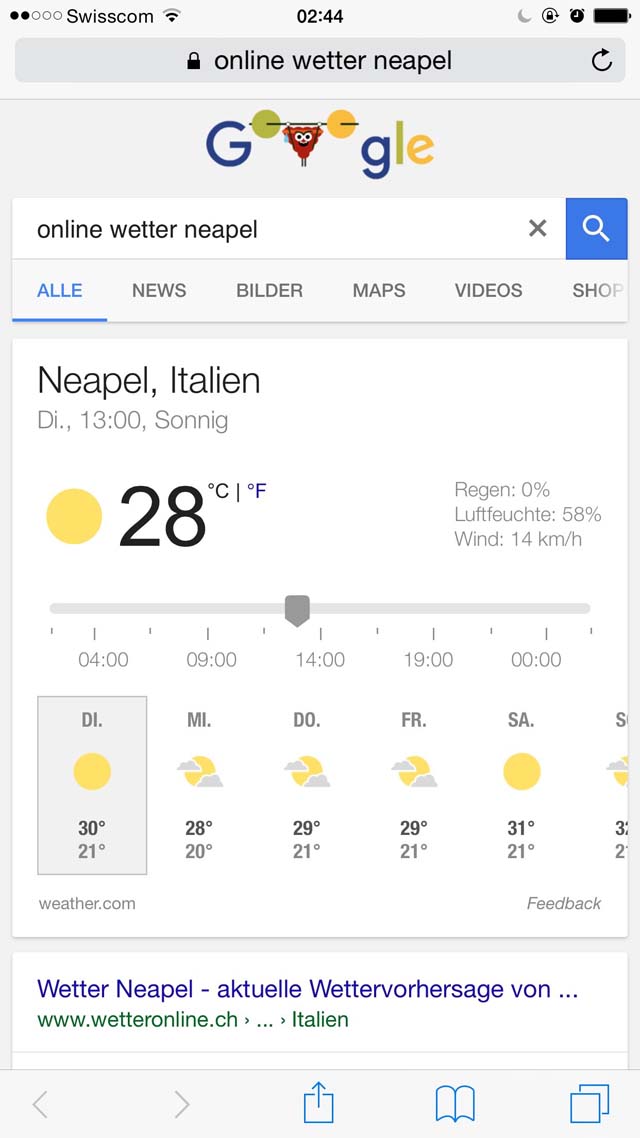
Task: Tap the Safari address bar
Action: coord(319,60)
